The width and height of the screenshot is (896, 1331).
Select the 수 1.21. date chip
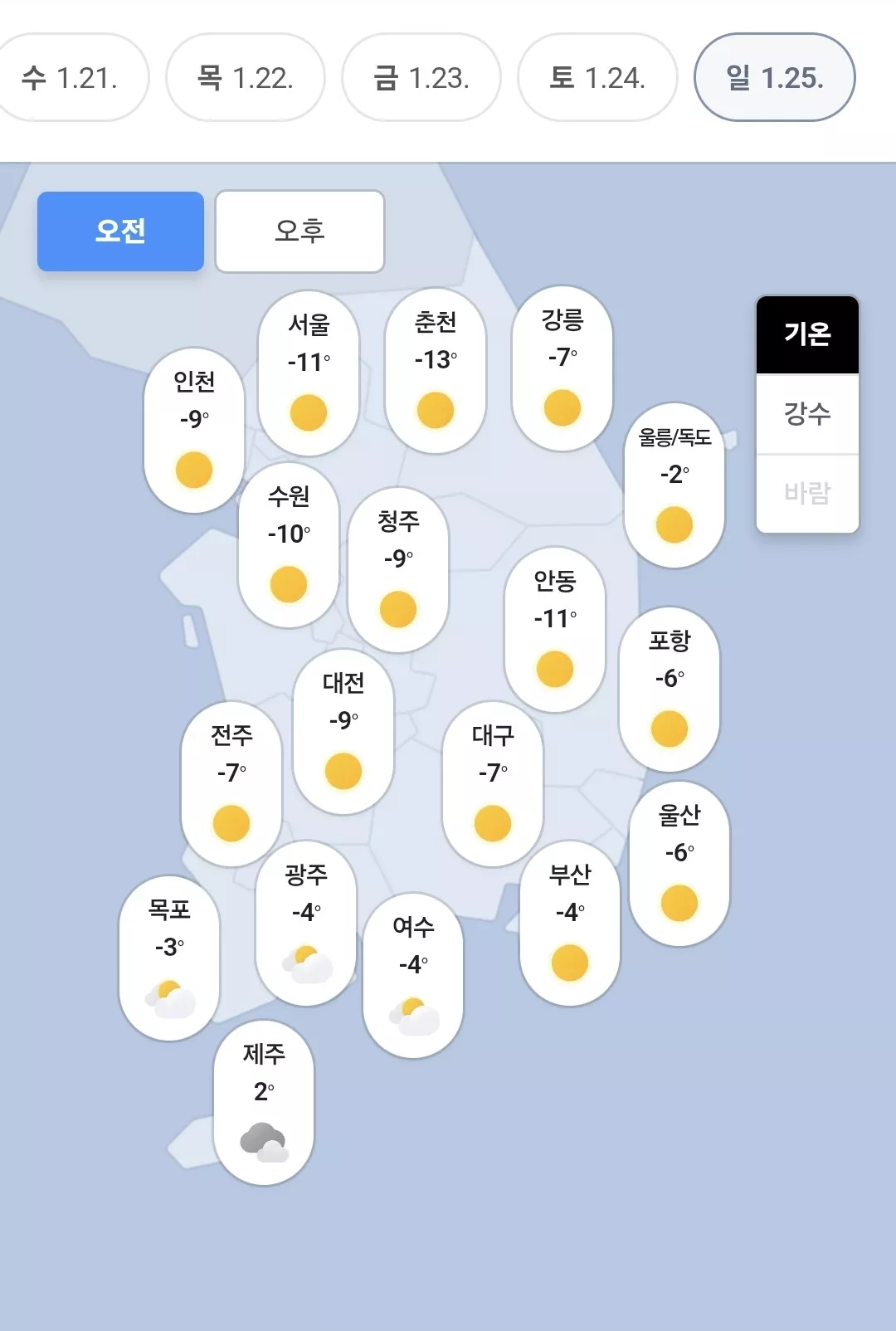click(70, 78)
